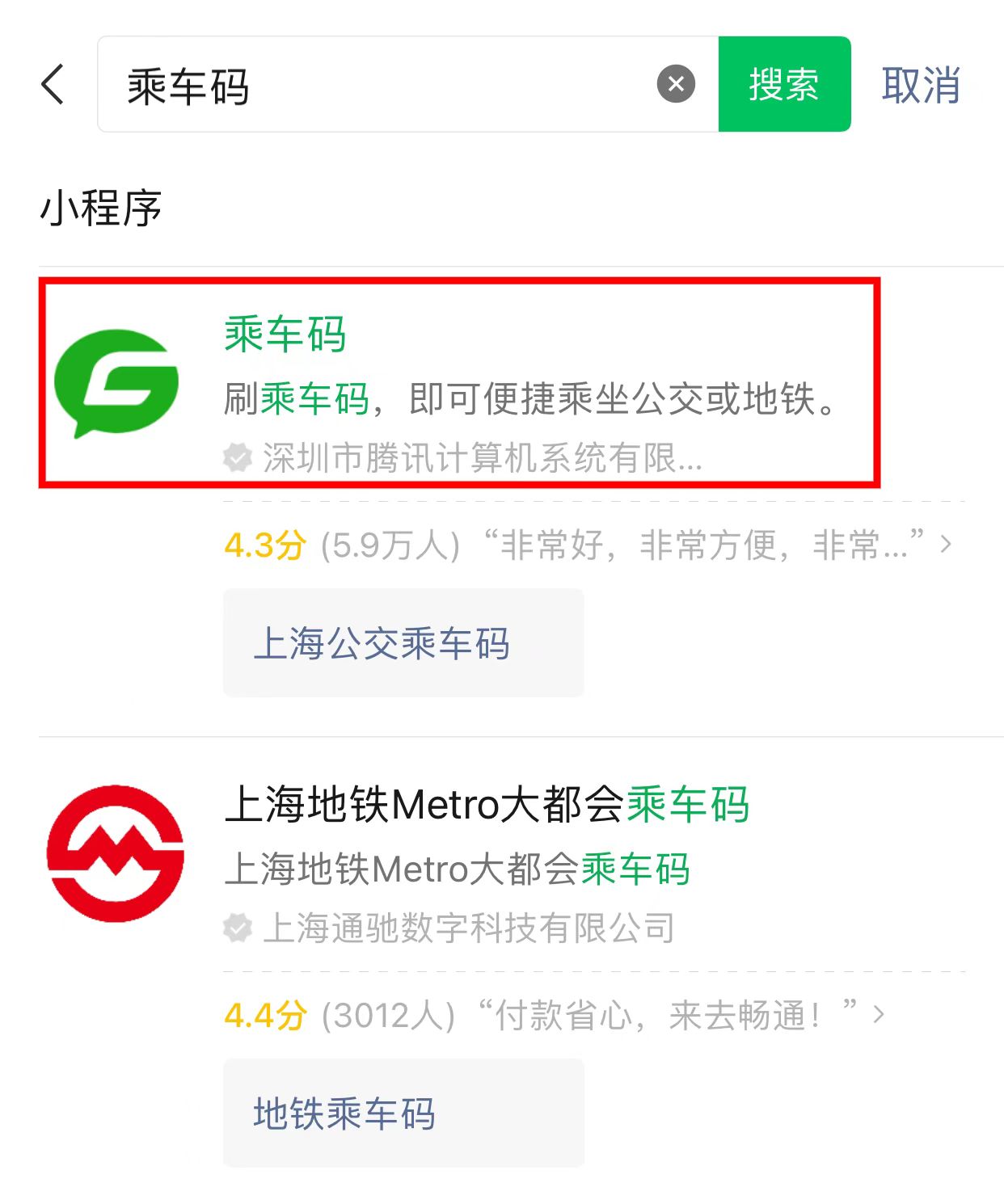
Task: Select the 上海公交乘车码 chip
Action: (403, 643)
